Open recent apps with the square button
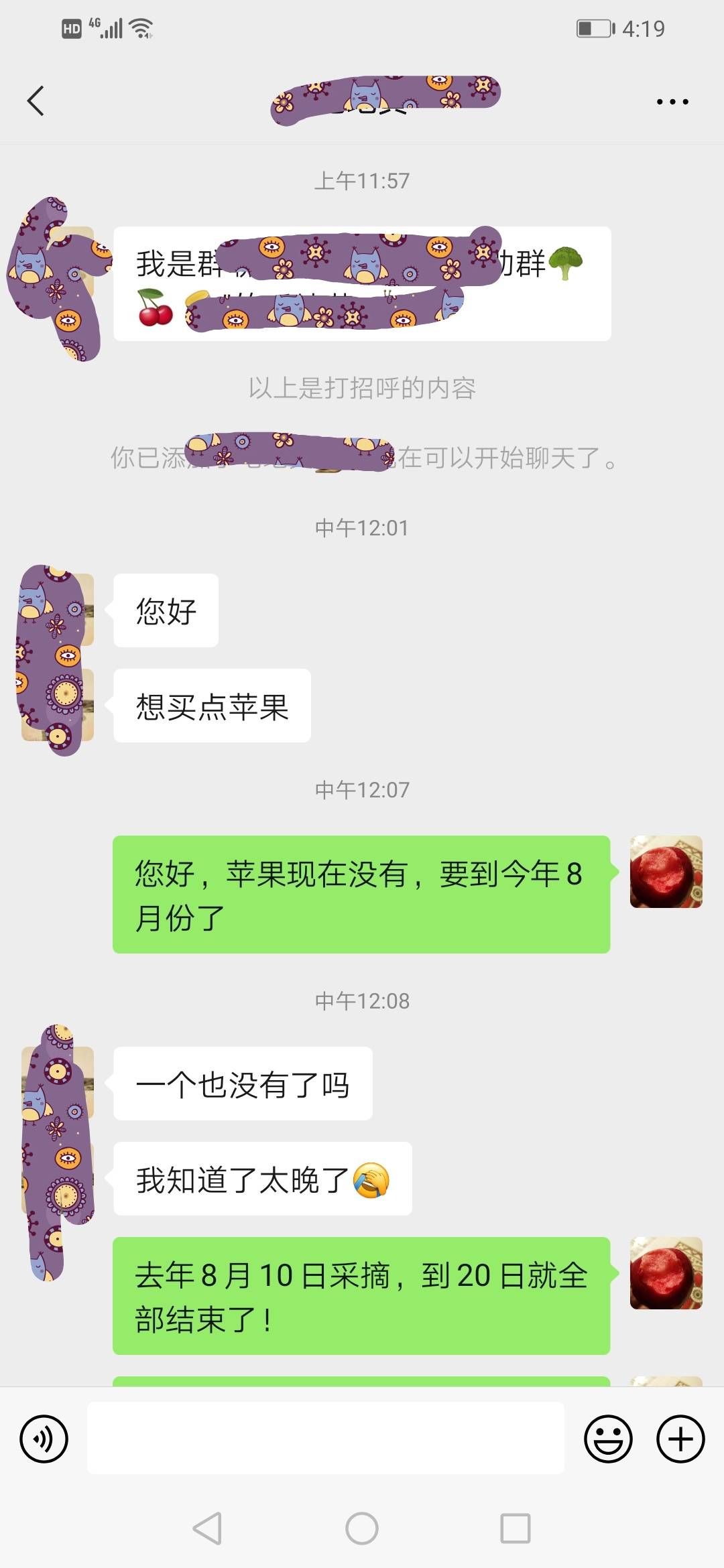The width and height of the screenshot is (724, 1568). (x=516, y=1528)
